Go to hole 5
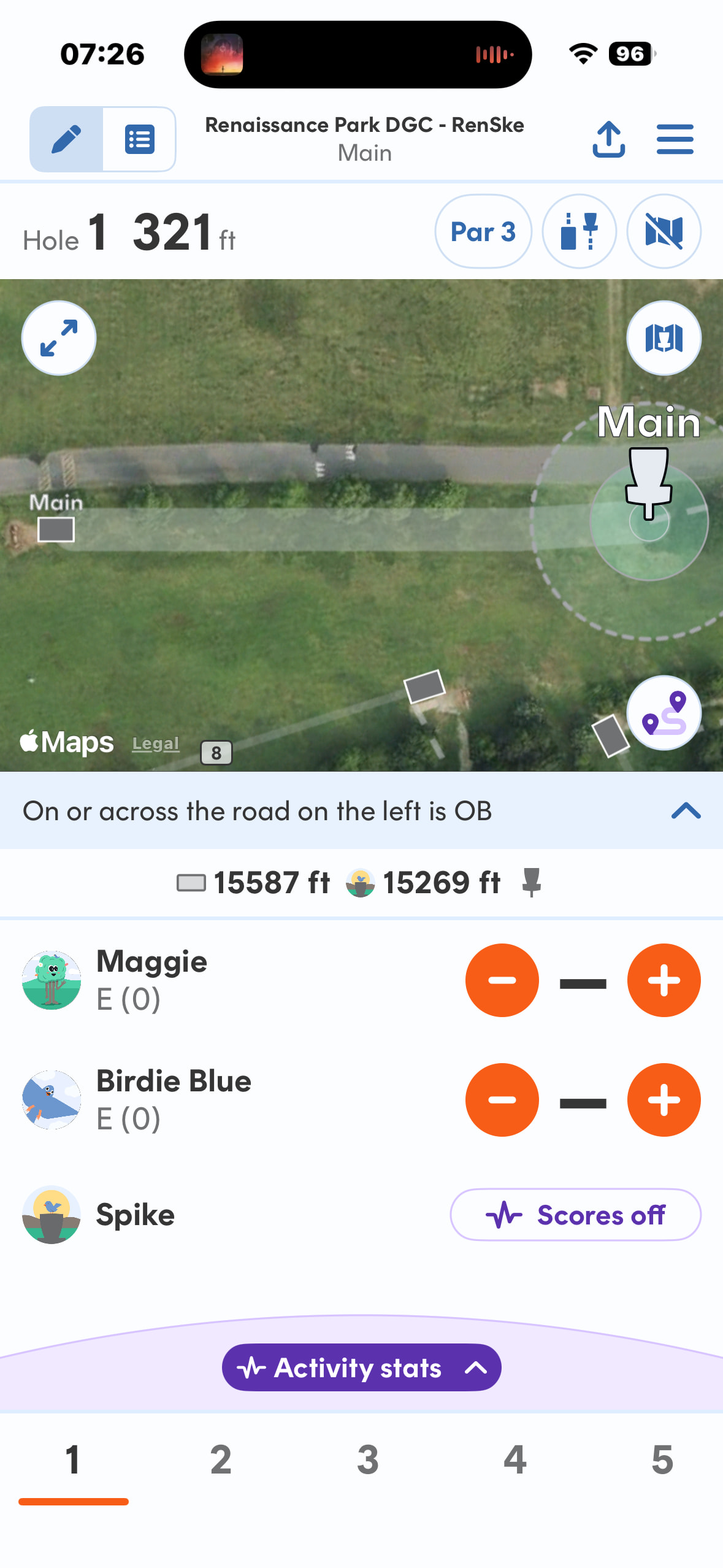The height and width of the screenshot is (1568, 723). click(662, 1460)
